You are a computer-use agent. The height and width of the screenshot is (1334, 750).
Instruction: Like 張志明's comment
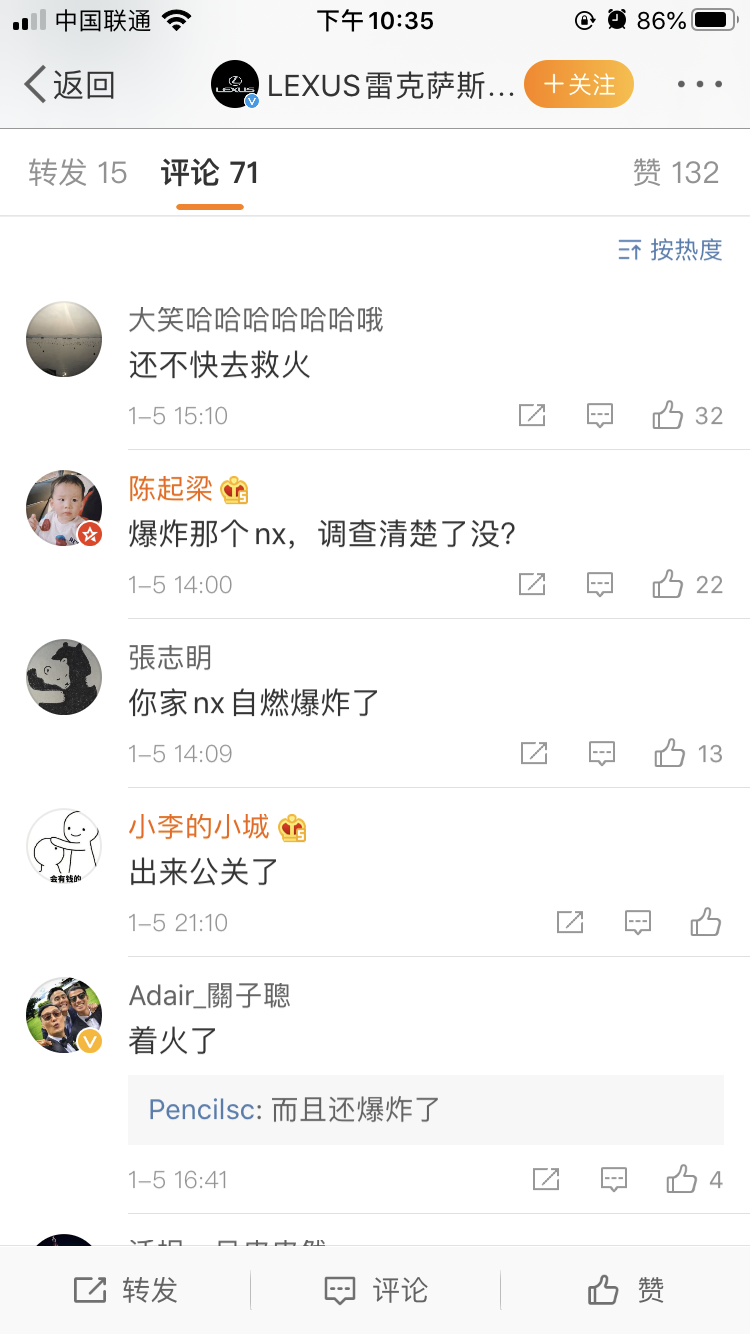click(670, 753)
